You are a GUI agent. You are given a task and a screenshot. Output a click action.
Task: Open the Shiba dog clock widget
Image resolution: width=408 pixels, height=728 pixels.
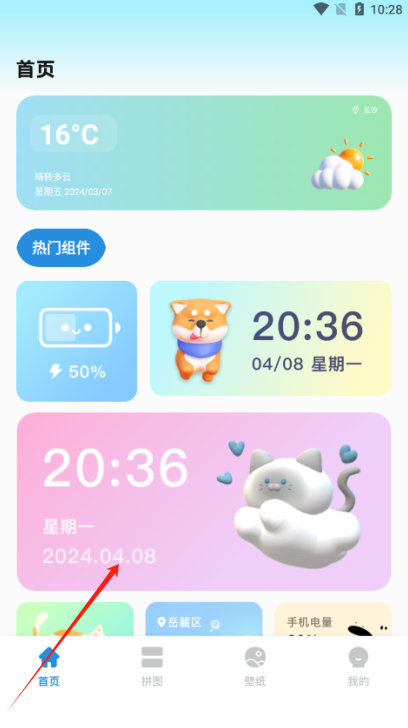(x=271, y=338)
